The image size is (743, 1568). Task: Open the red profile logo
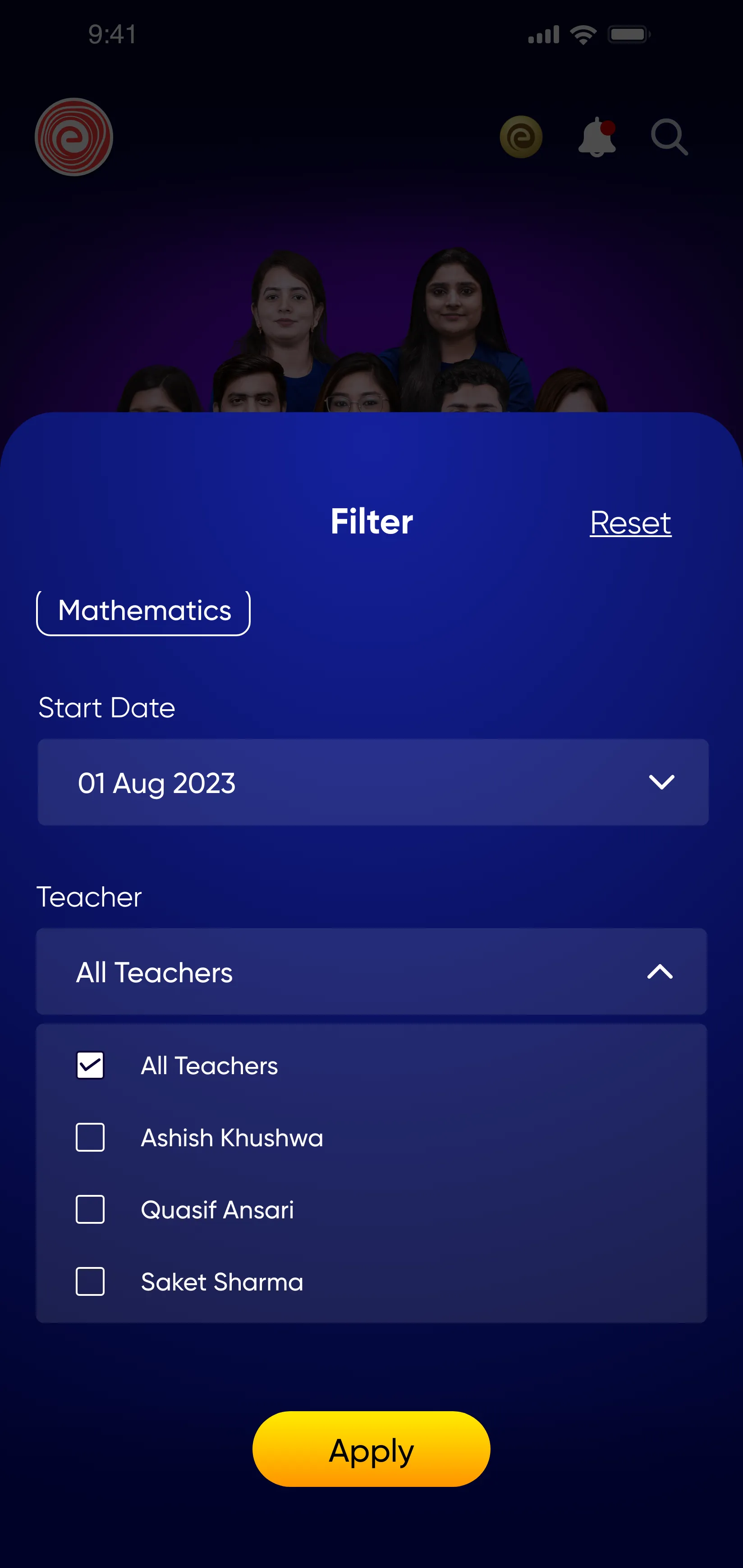[x=73, y=137]
